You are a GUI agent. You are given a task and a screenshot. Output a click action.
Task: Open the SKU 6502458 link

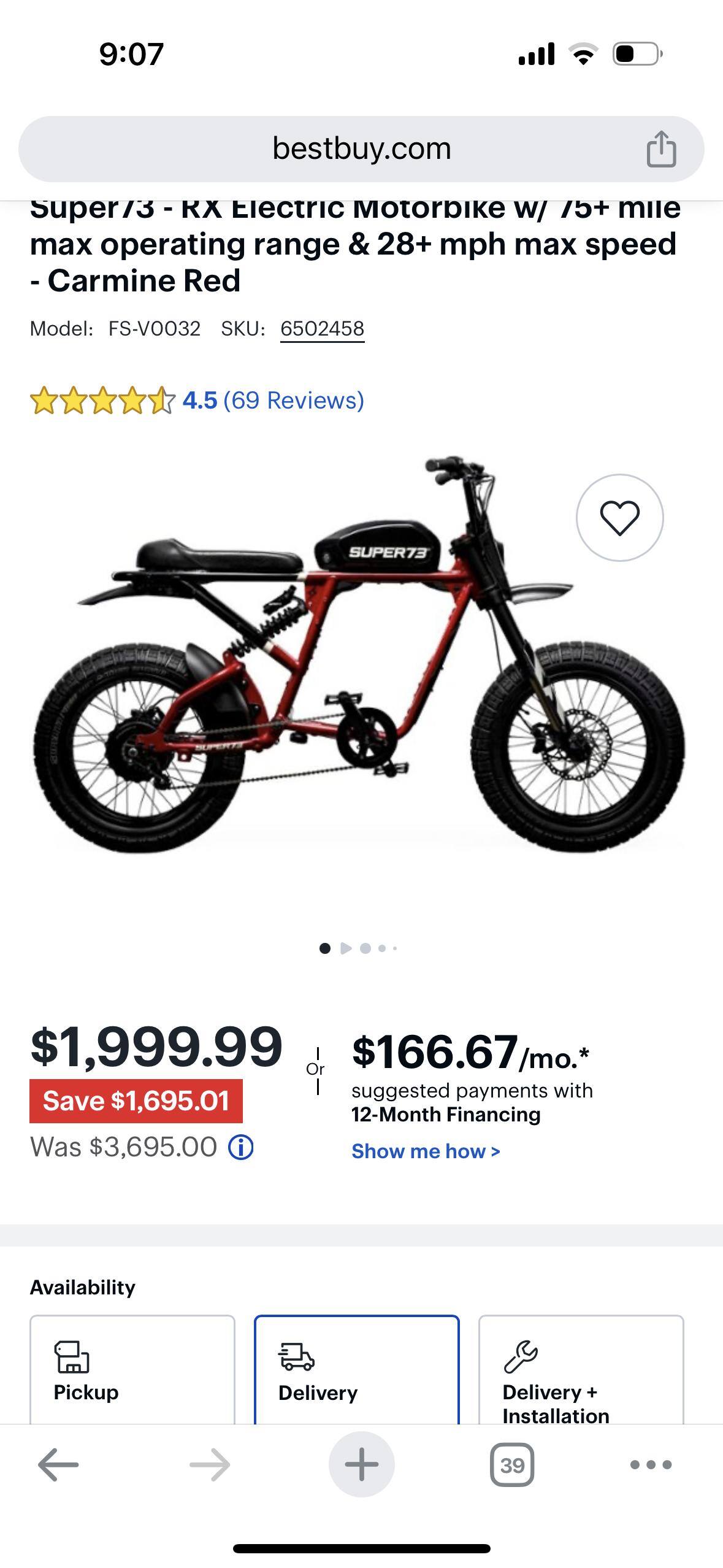322,329
